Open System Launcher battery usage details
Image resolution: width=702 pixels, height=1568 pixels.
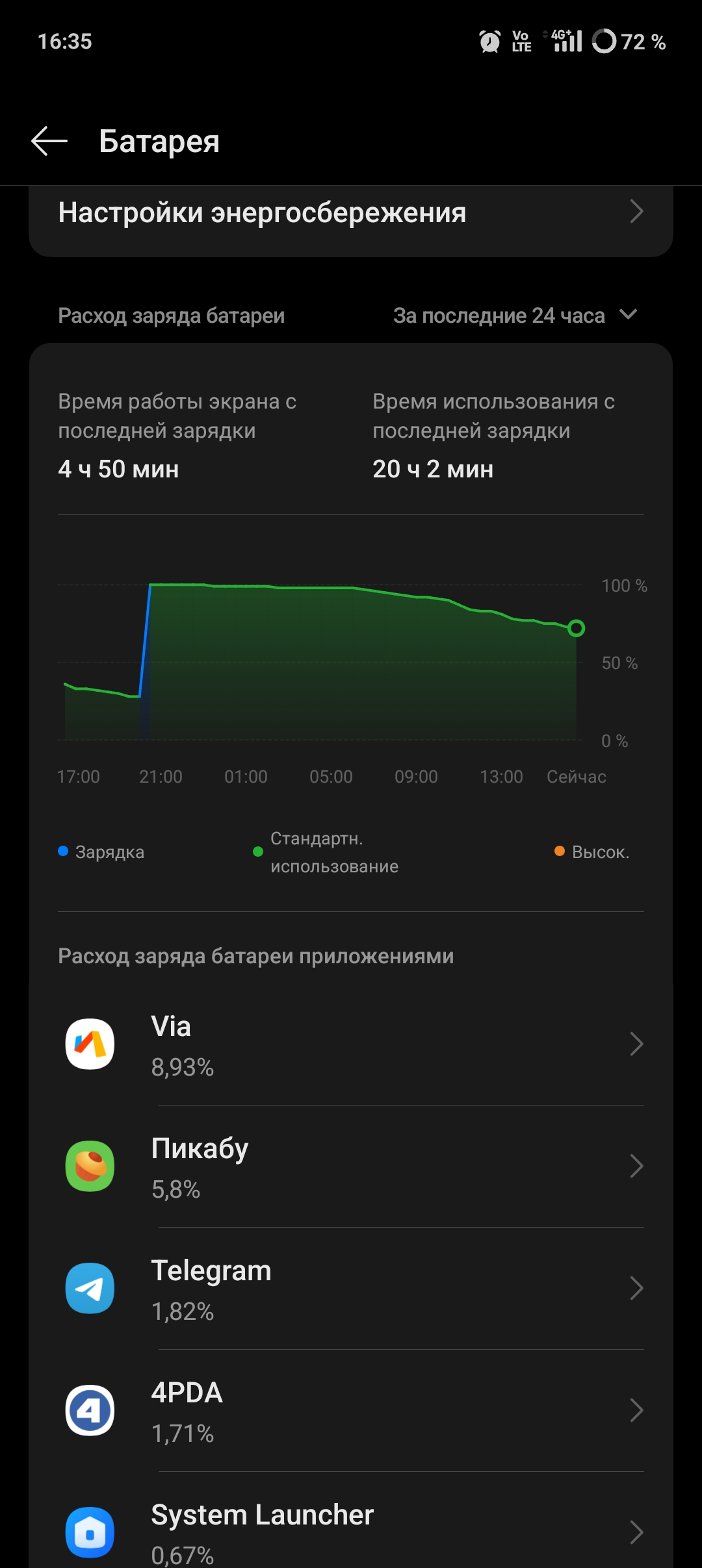point(351,1520)
